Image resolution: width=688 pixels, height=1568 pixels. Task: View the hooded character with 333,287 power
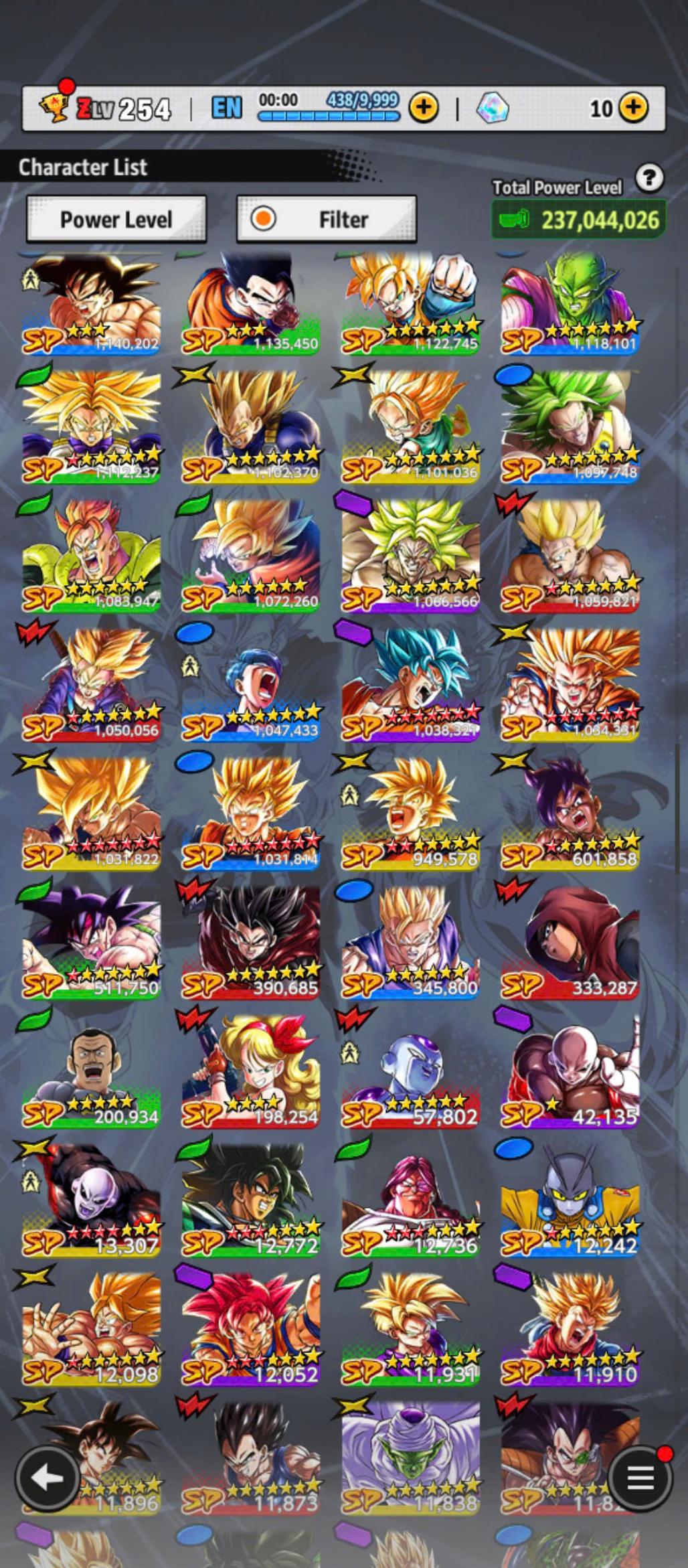tap(570, 942)
